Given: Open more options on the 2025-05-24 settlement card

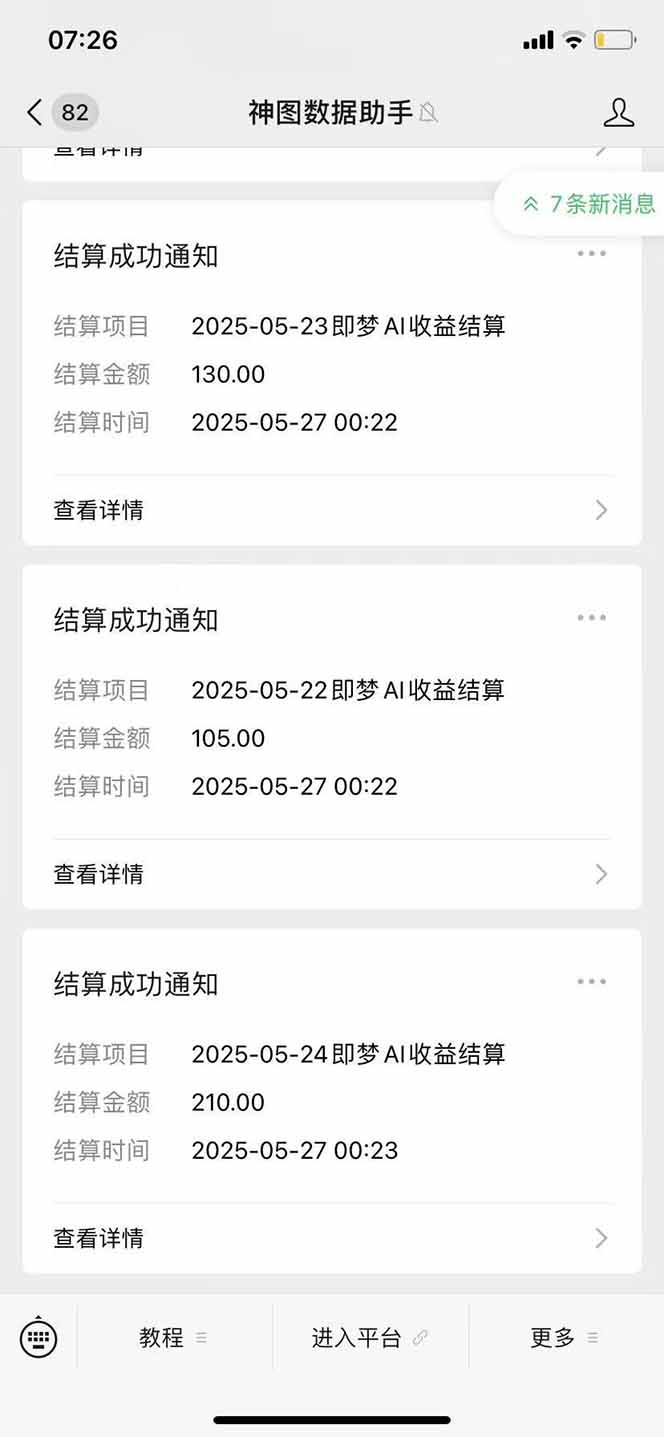Looking at the screenshot, I should pos(591,982).
